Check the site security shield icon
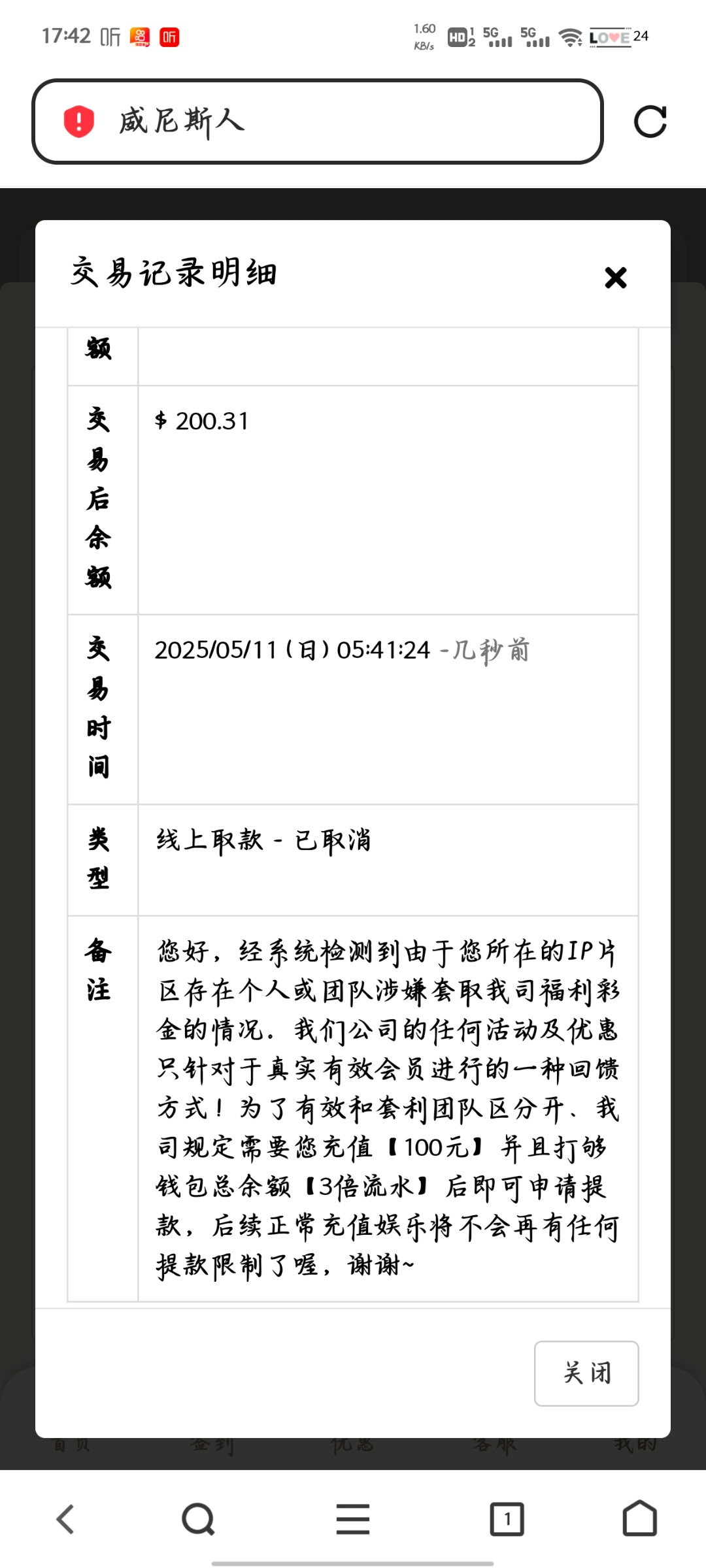 78,122
